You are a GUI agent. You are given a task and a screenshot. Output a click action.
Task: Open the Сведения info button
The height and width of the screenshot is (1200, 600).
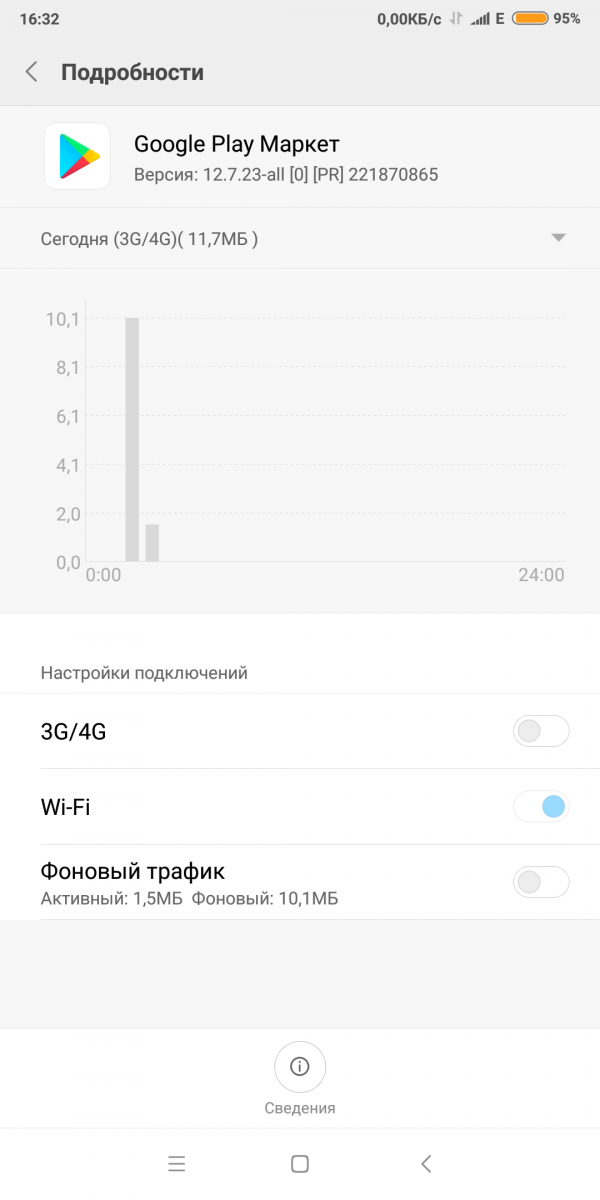299,1068
